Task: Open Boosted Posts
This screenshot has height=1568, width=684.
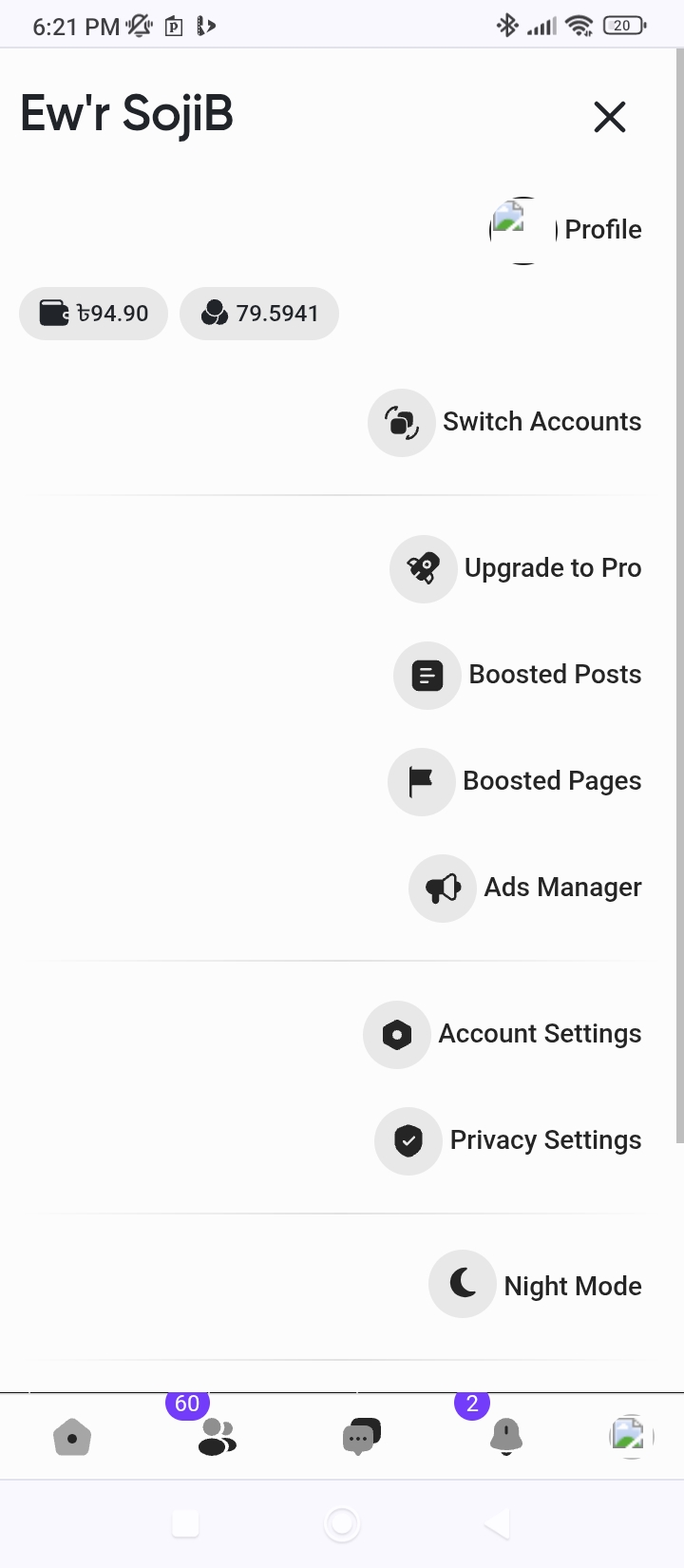Action: click(518, 675)
